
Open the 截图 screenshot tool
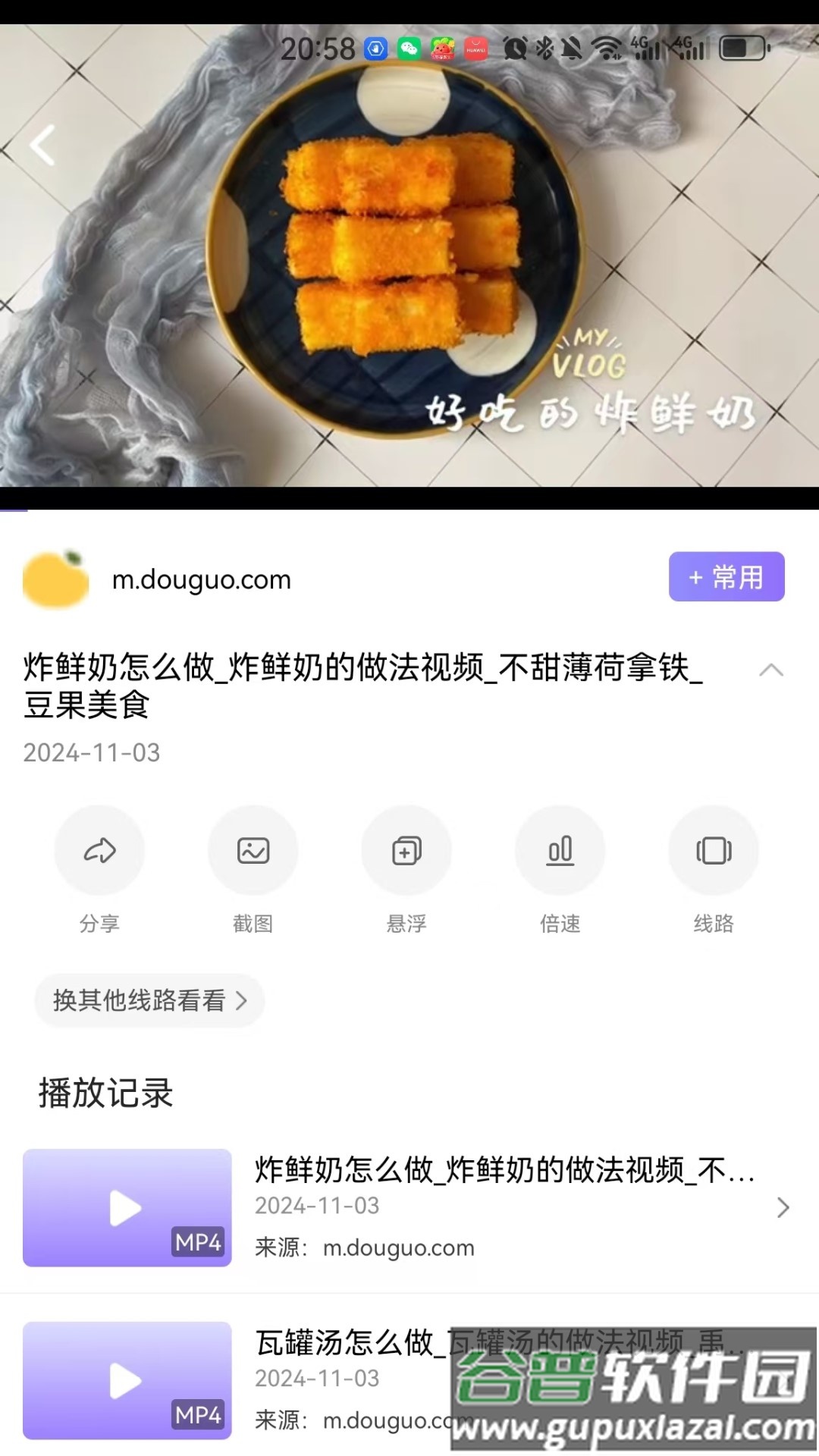[x=253, y=850]
